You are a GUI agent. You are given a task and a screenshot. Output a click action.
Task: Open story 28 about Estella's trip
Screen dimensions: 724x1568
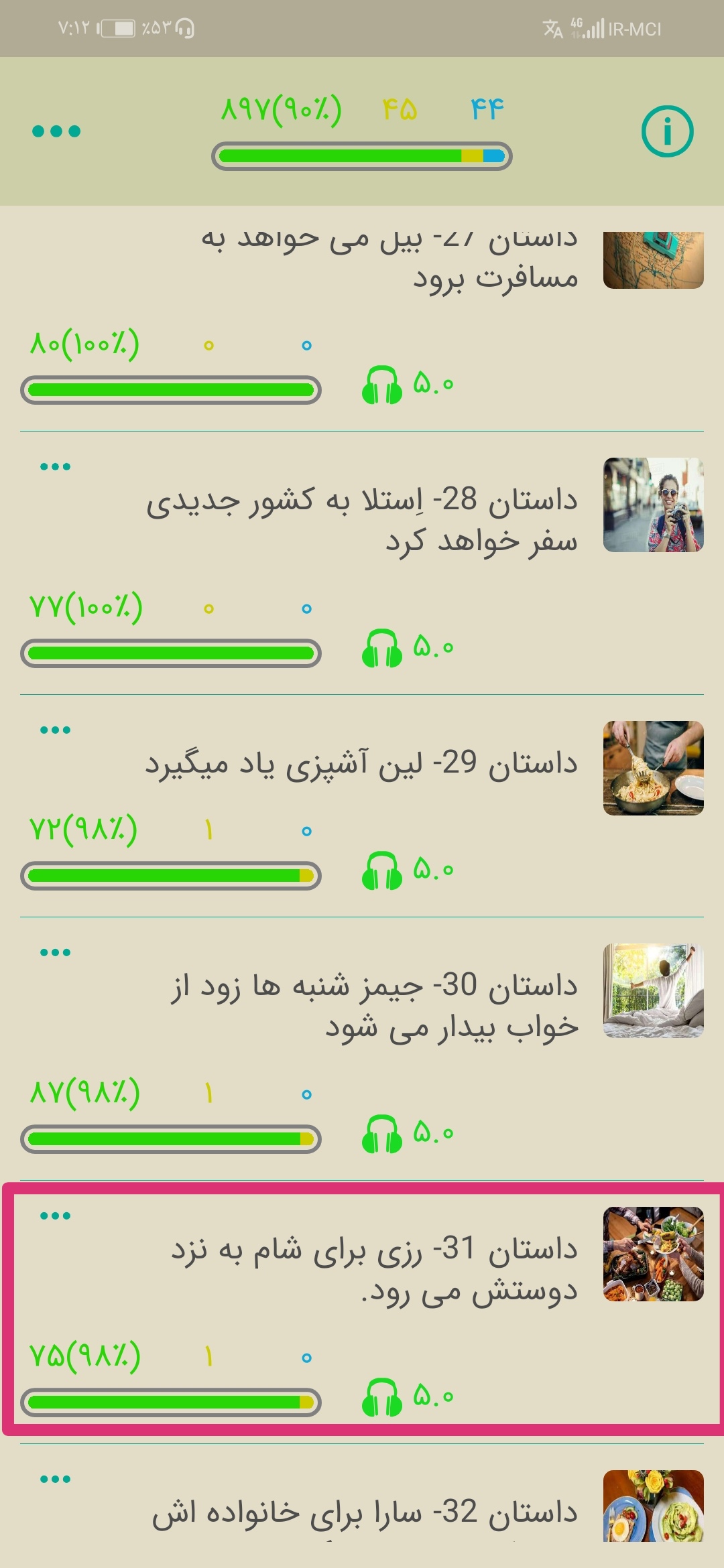(362, 519)
